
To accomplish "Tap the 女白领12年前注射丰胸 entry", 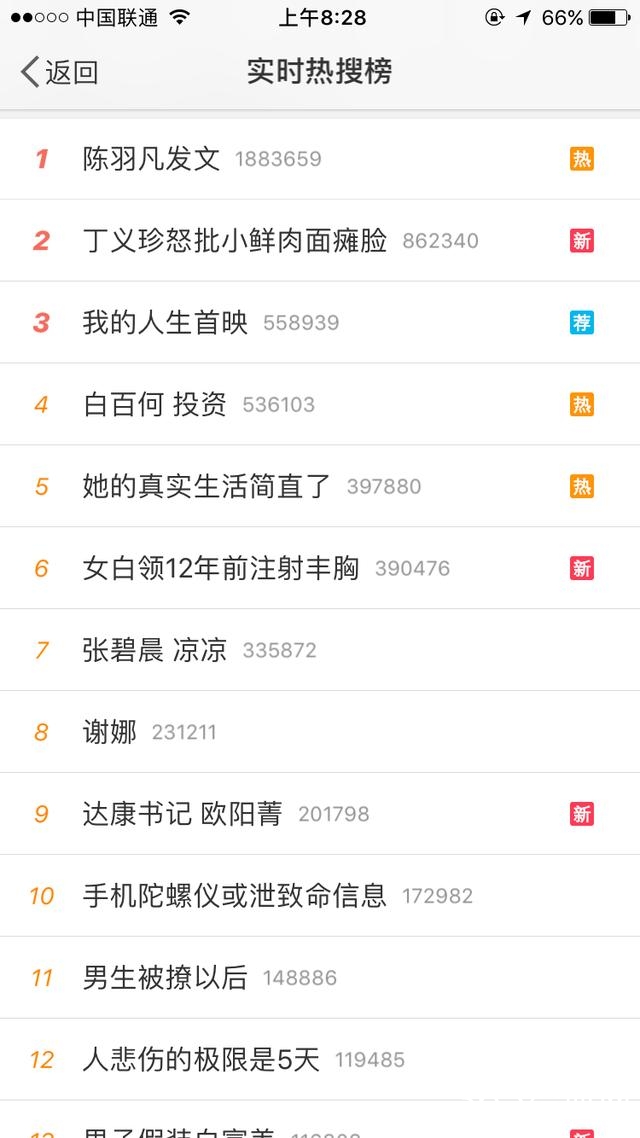I will pyautogui.click(x=221, y=569).
